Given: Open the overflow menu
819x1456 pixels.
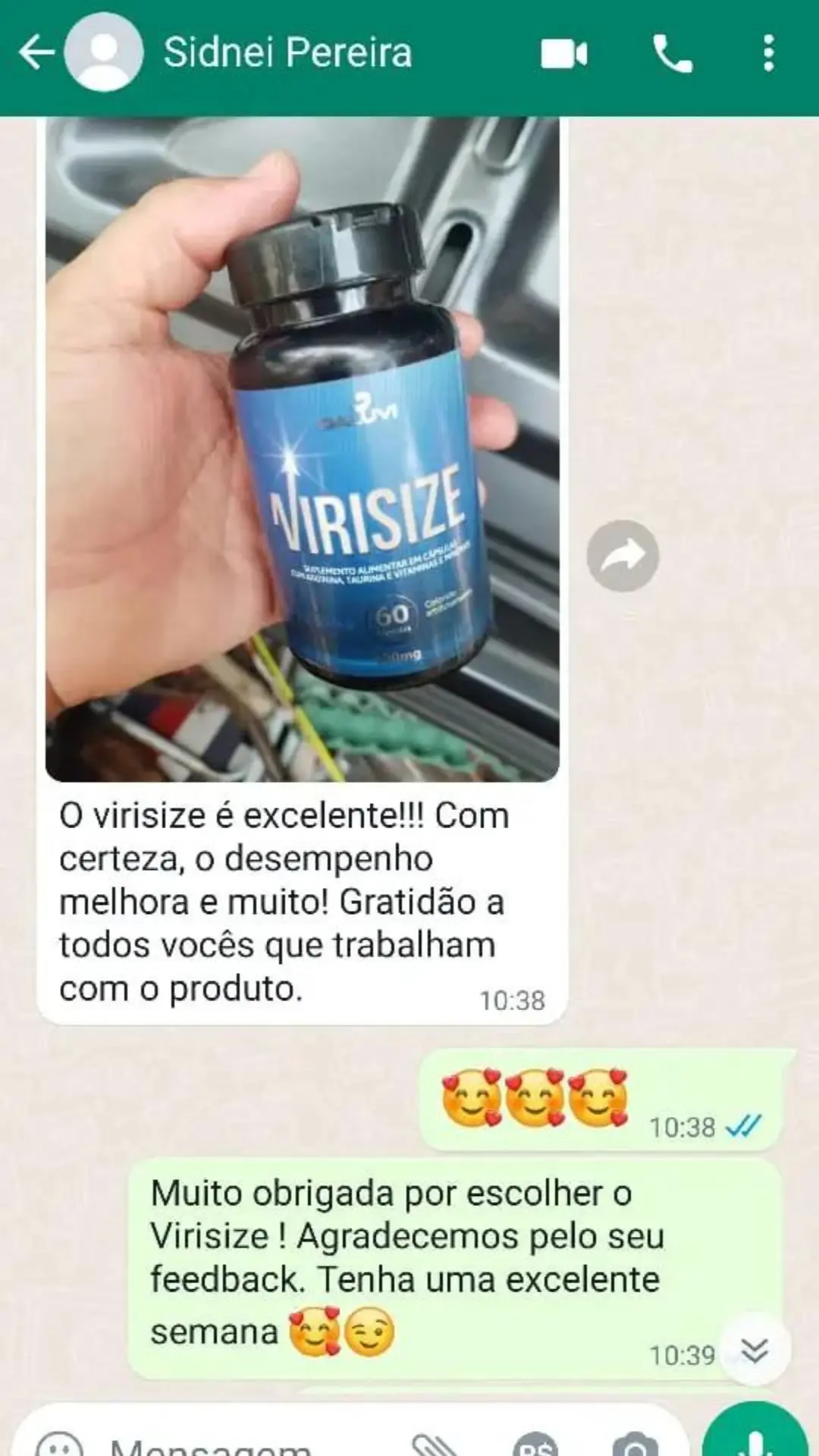Looking at the screenshot, I should tap(768, 54).
